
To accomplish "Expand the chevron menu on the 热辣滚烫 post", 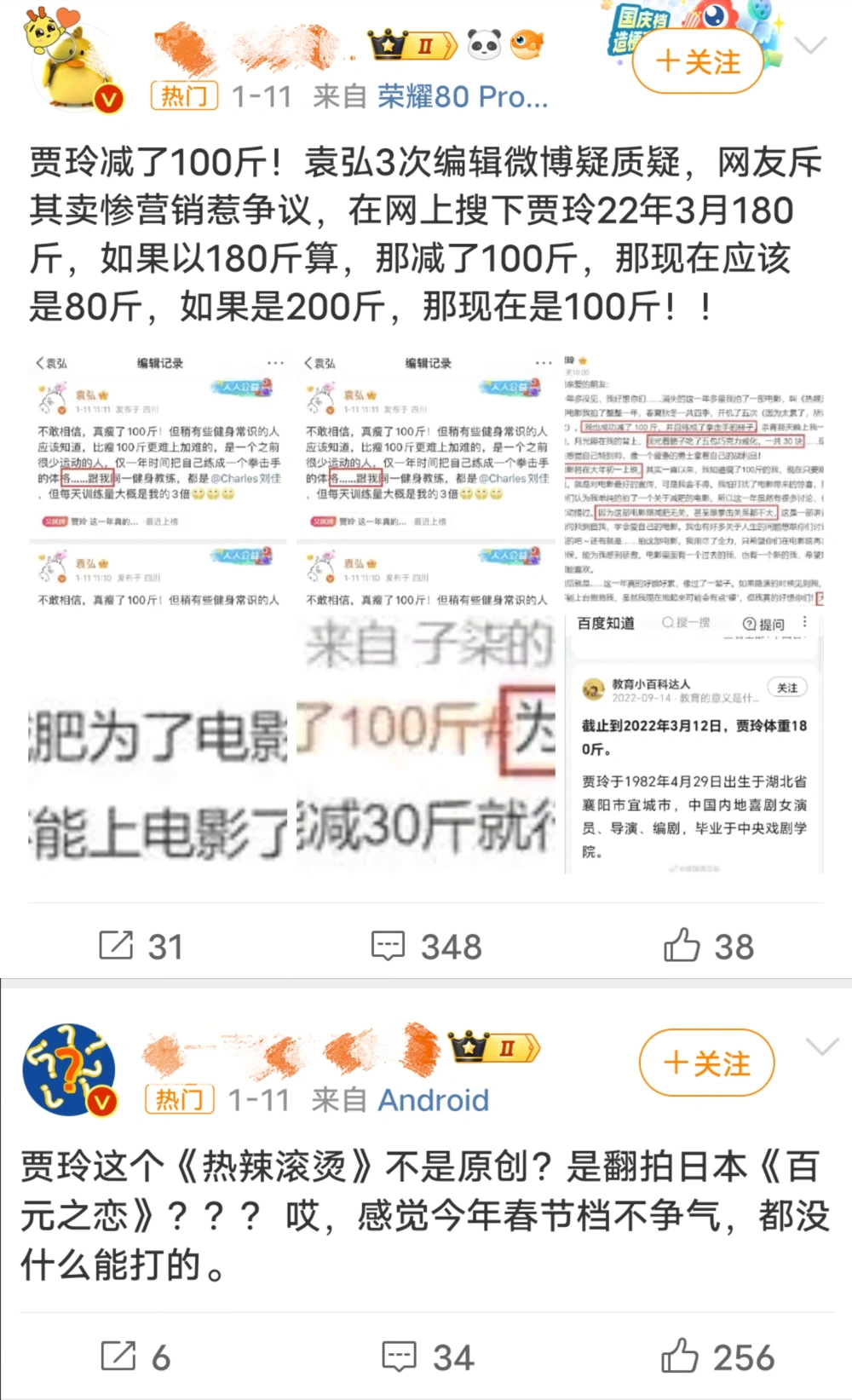I will 821,1046.
